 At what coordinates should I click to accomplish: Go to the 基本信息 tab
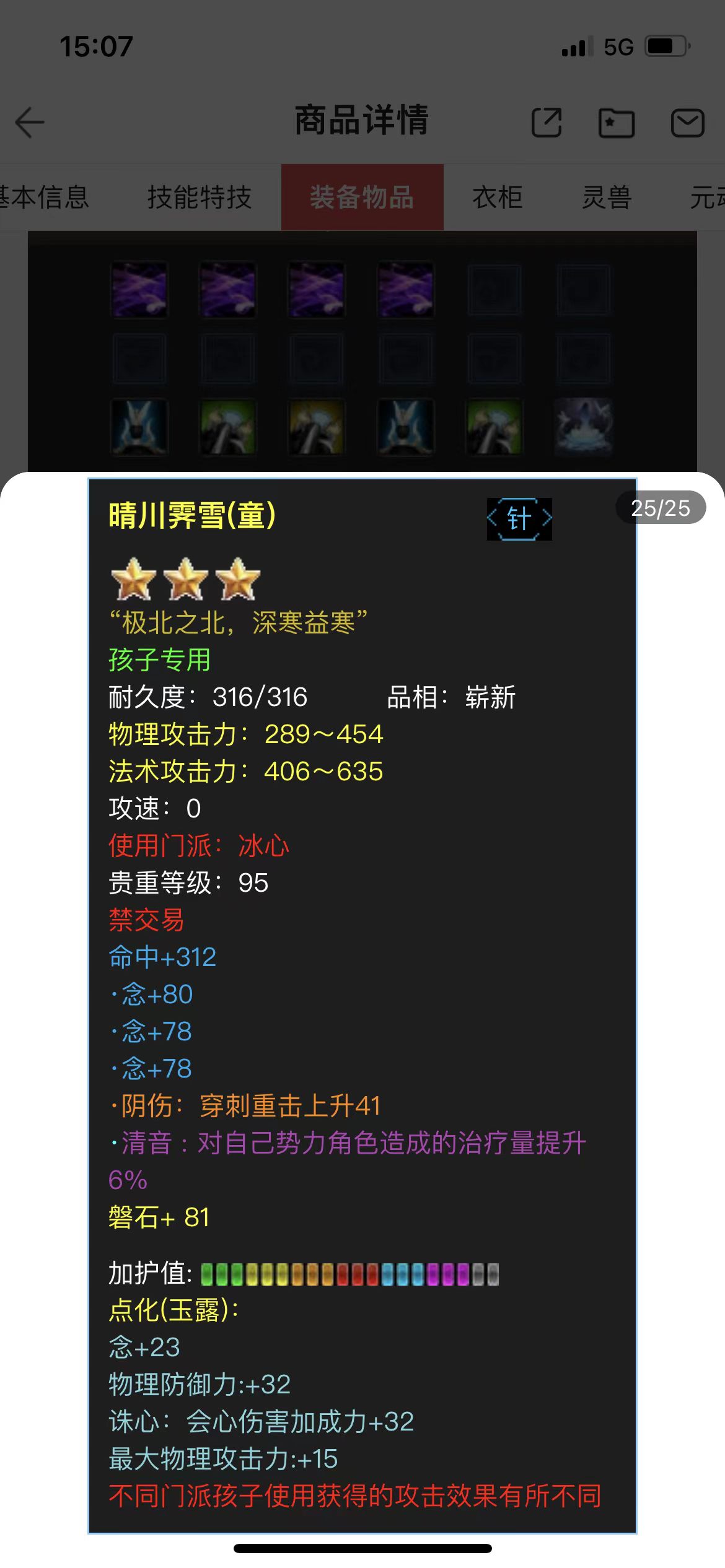point(43,198)
